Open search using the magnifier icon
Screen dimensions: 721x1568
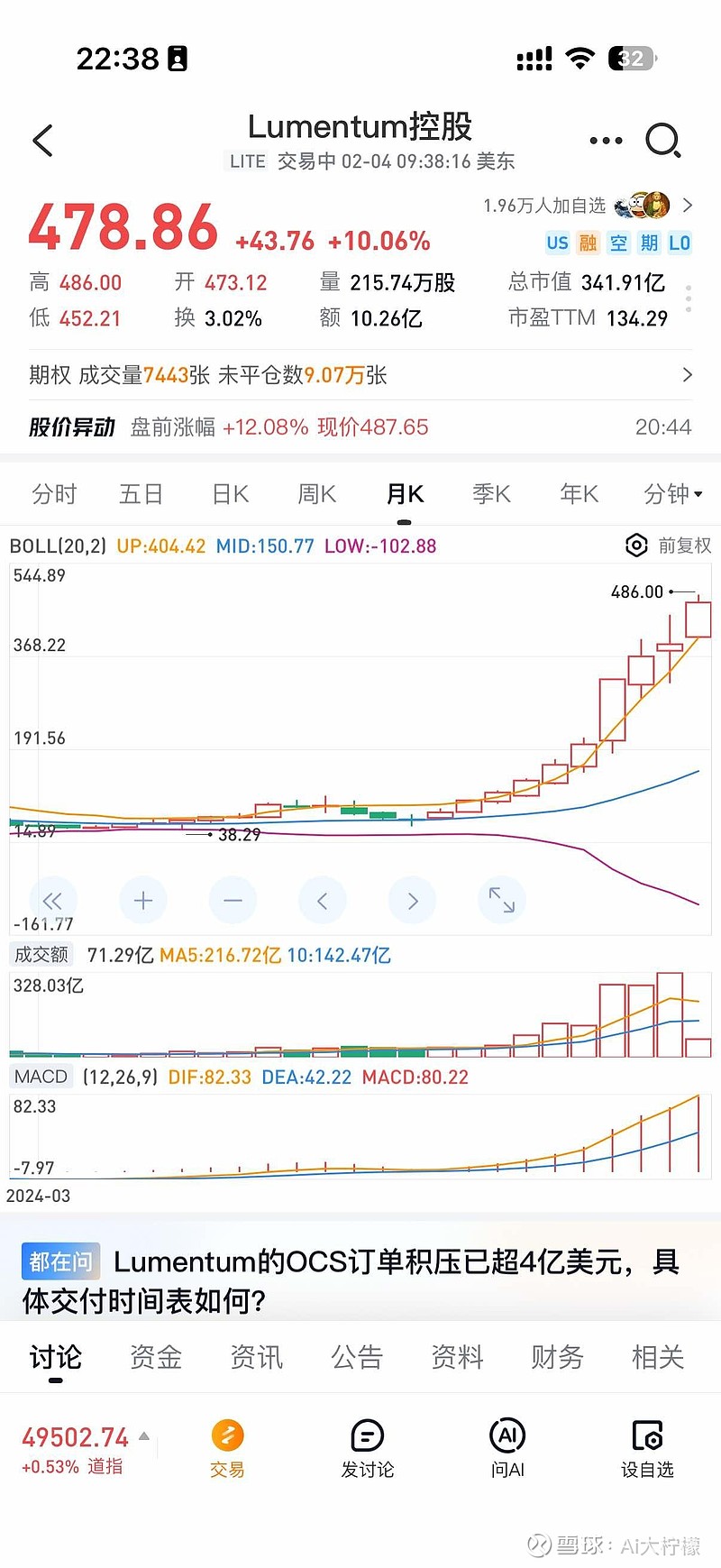664,141
